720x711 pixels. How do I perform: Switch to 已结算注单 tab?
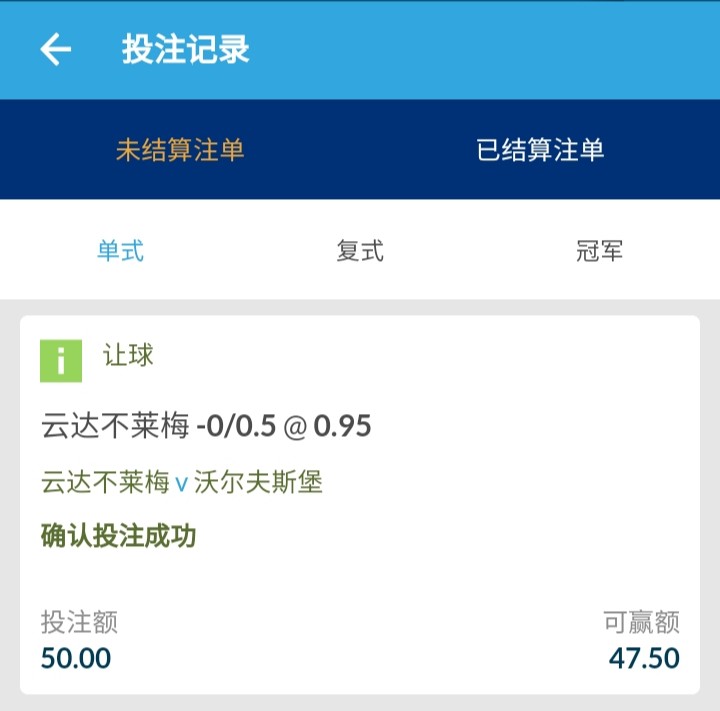(x=540, y=150)
